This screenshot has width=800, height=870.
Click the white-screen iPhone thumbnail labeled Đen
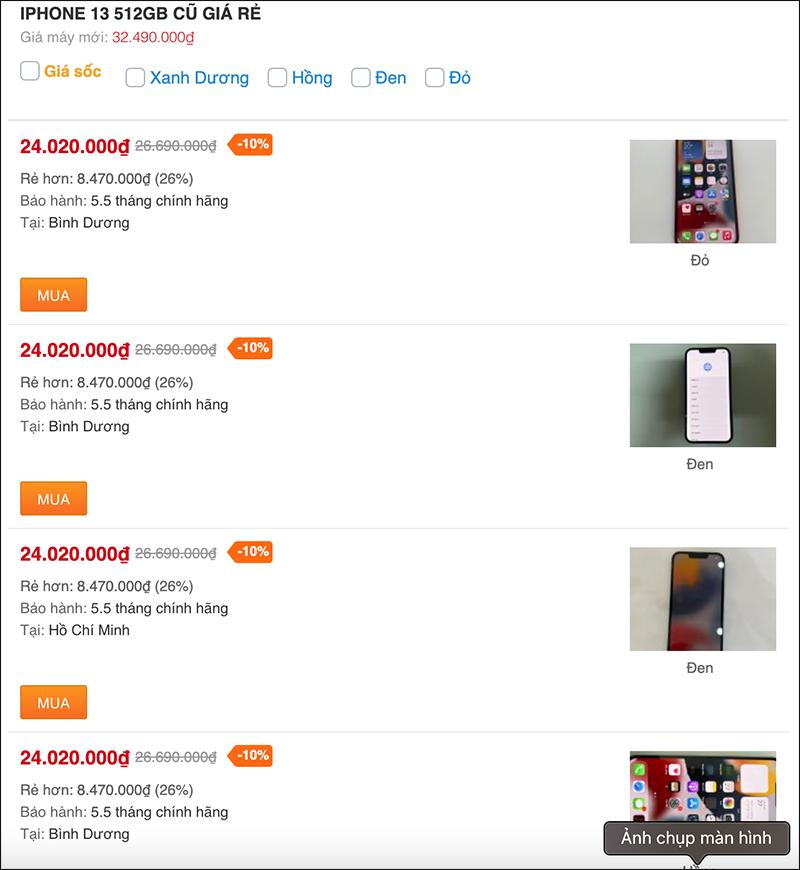point(702,395)
